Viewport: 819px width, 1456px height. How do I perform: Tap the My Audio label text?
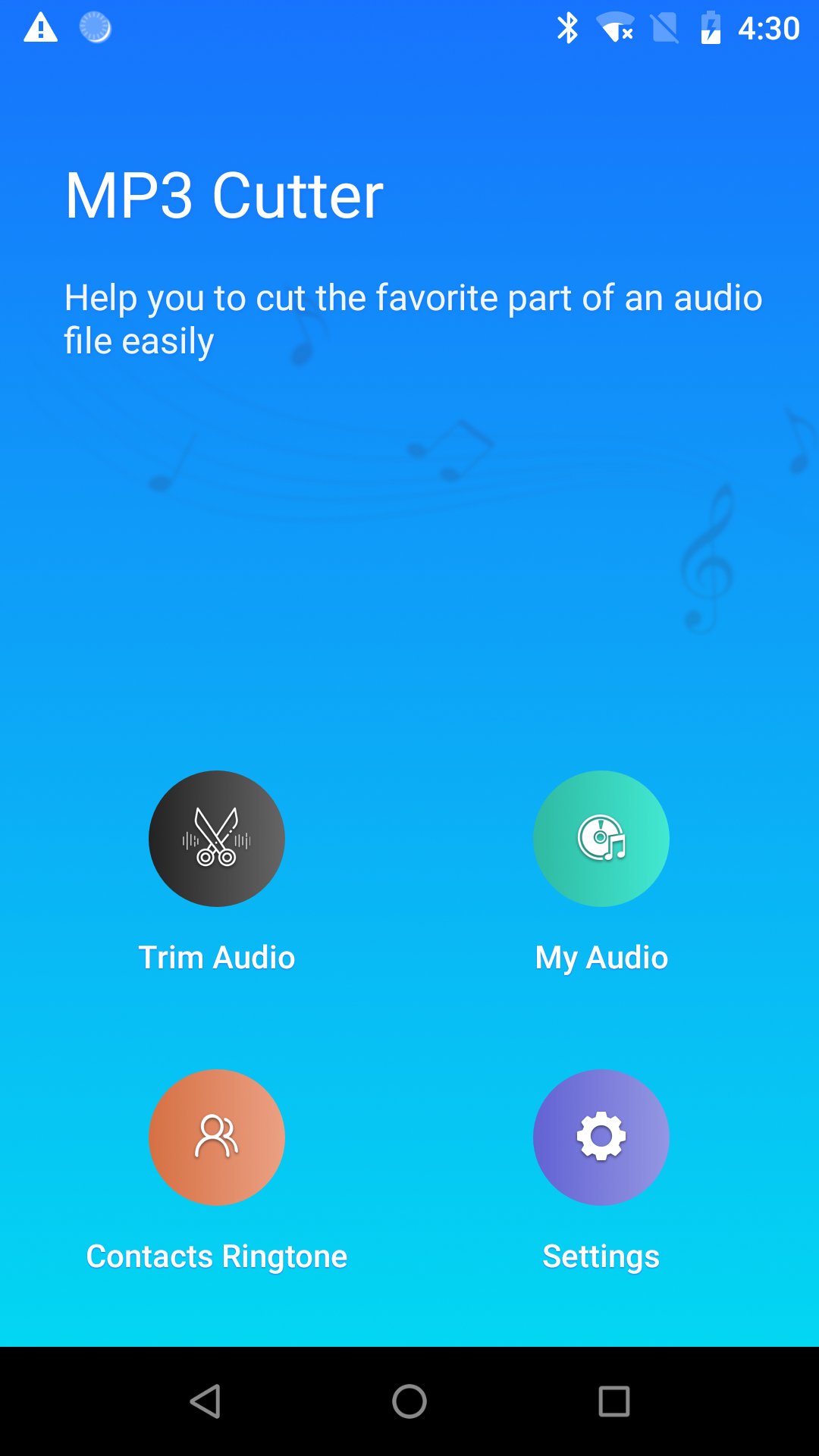click(601, 957)
